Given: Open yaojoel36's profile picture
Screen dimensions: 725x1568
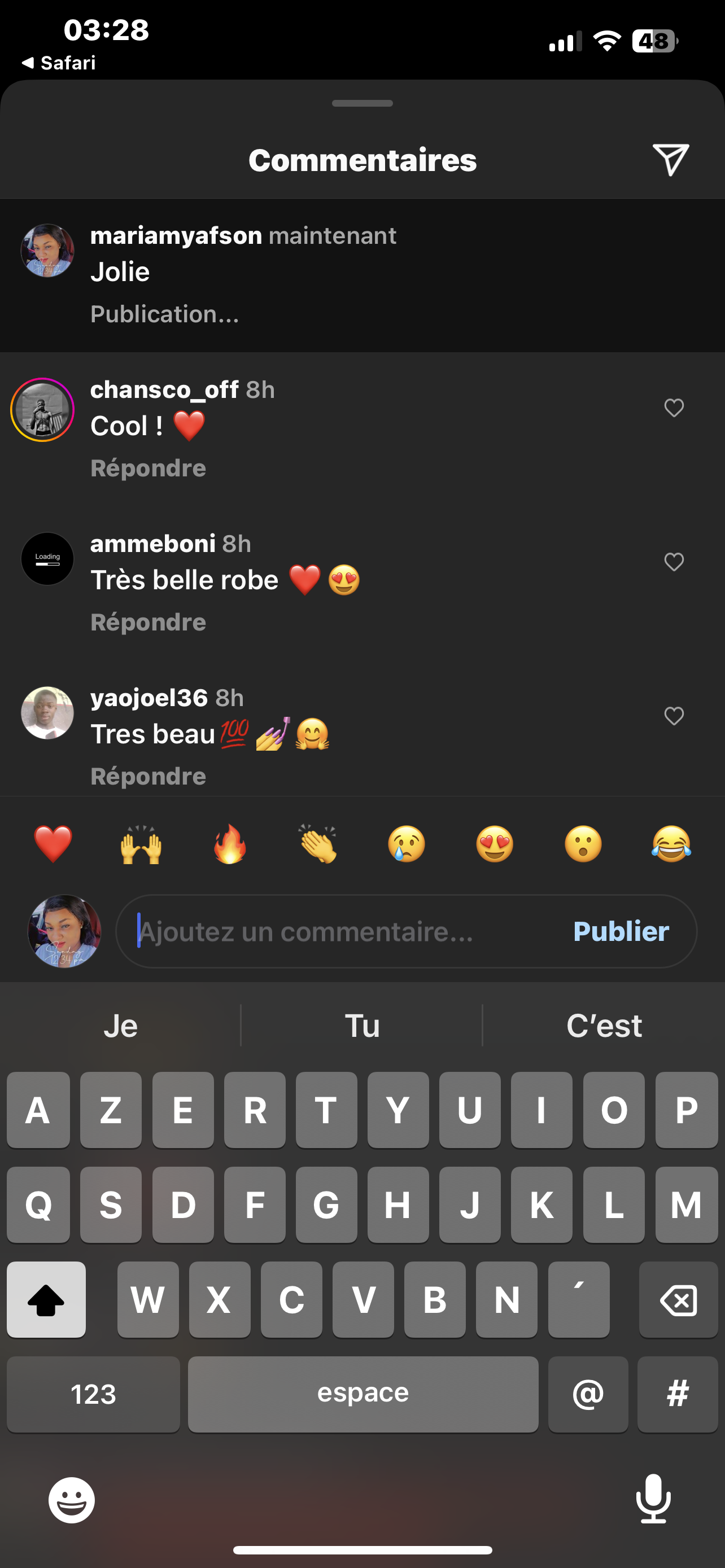Looking at the screenshot, I should click(x=47, y=713).
